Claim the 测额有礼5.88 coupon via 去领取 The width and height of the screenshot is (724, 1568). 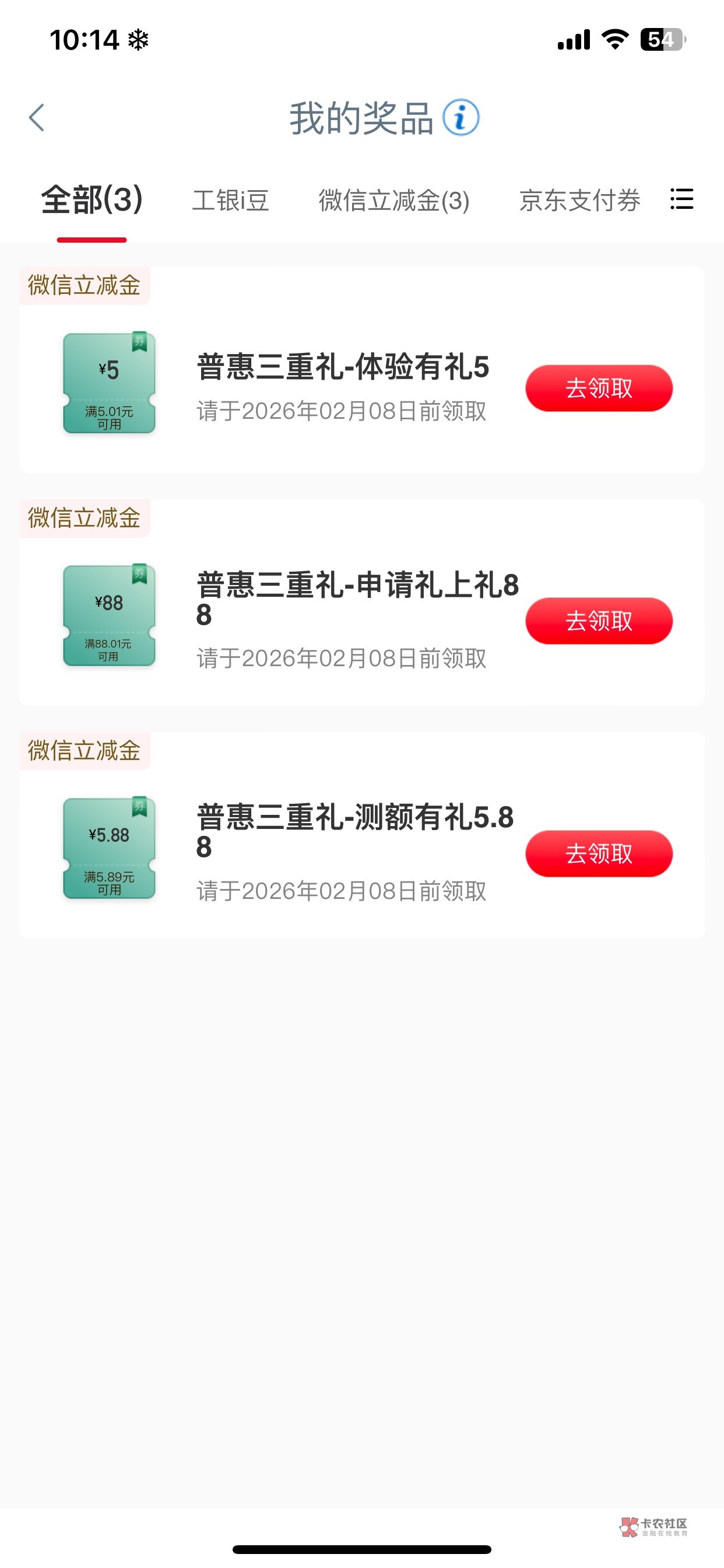(x=599, y=853)
